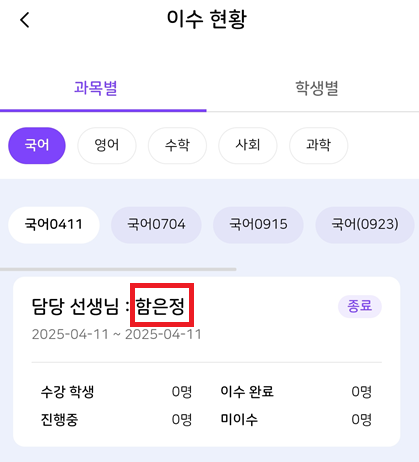Select the 국어0411 class chip
The width and height of the screenshot is (419, 462).
[x=54, y=225]
